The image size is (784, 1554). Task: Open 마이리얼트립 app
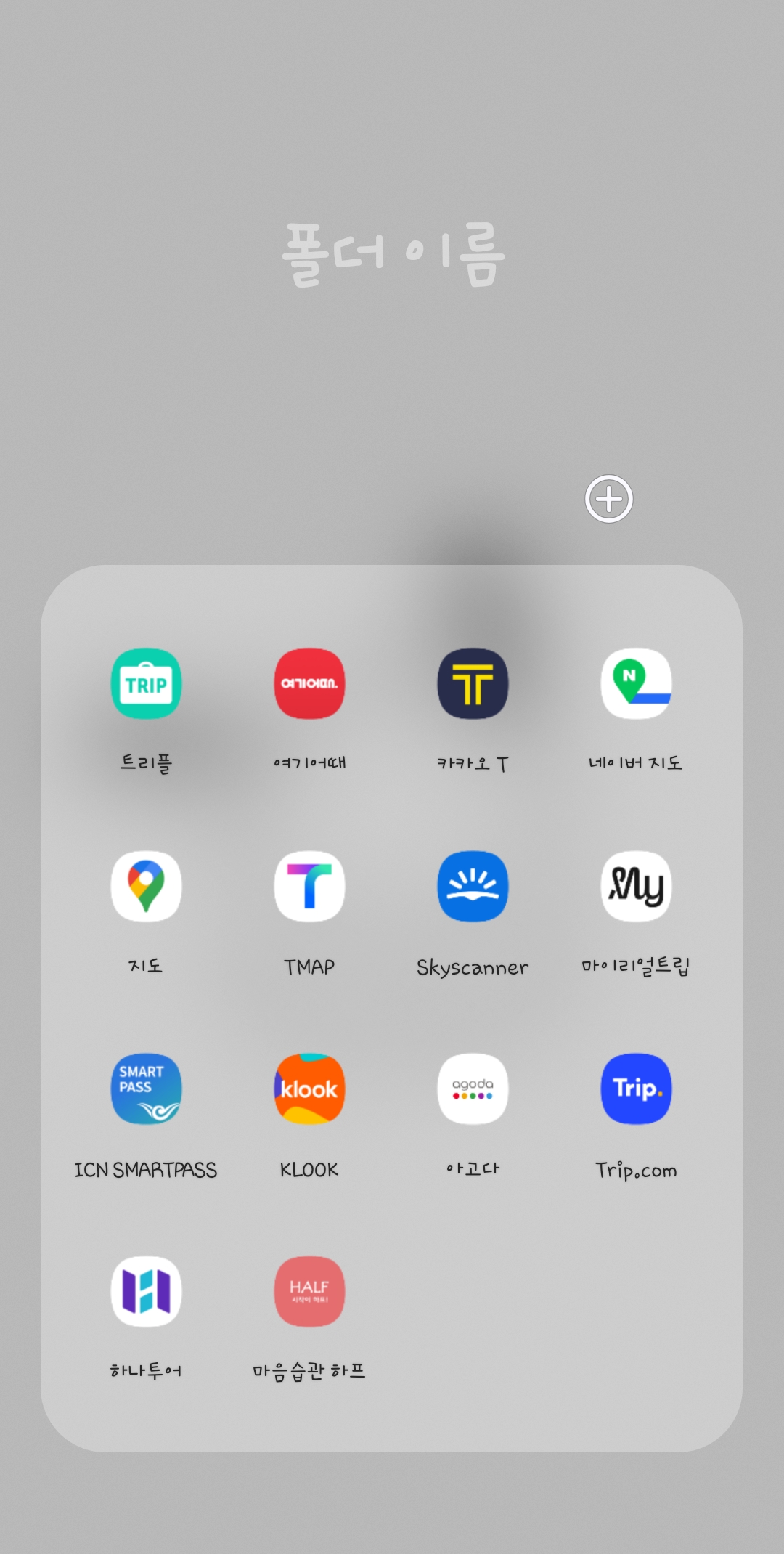[636, 886]
